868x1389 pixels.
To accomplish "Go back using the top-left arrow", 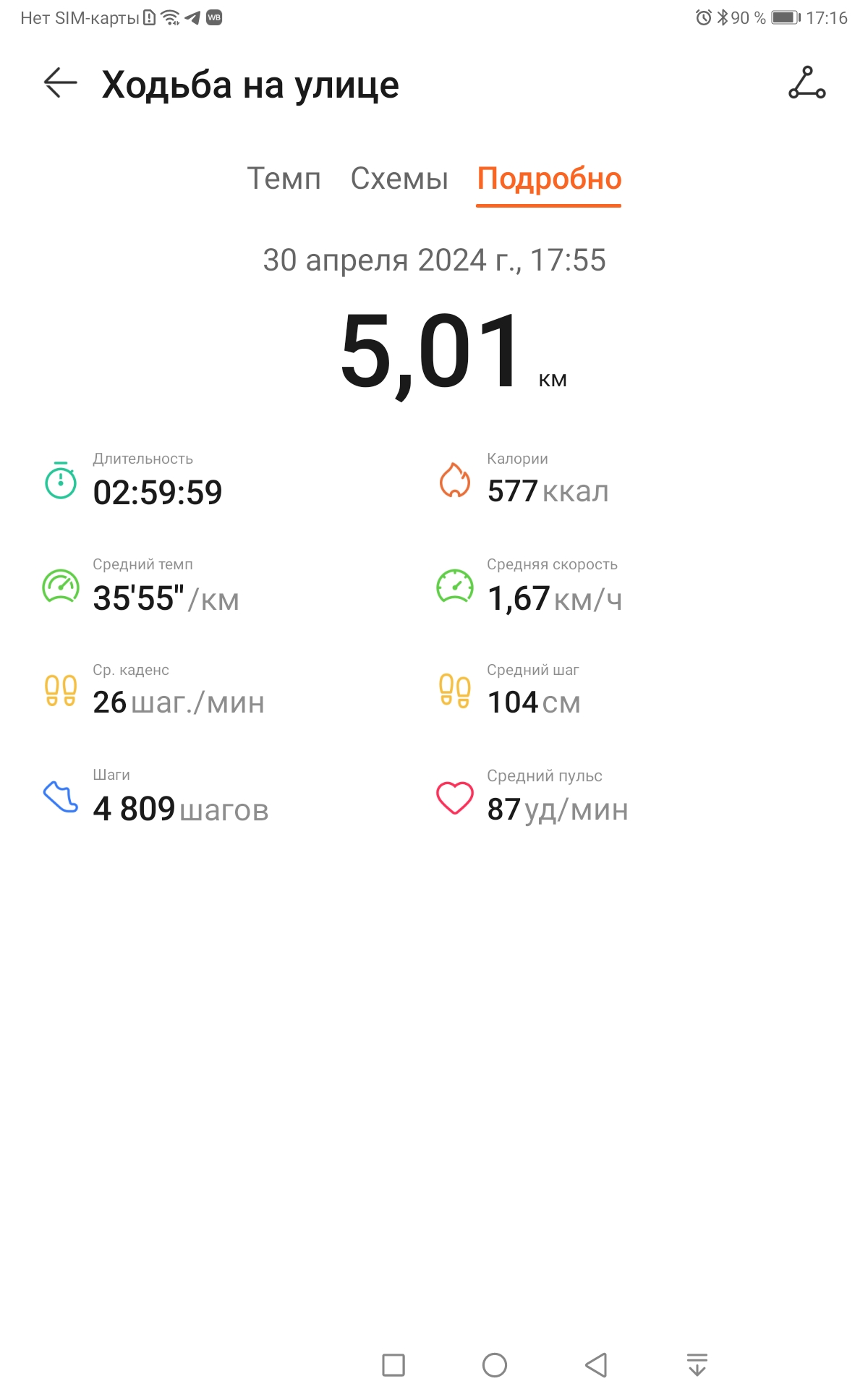I will pyautogui.click(x=61, y=83).
